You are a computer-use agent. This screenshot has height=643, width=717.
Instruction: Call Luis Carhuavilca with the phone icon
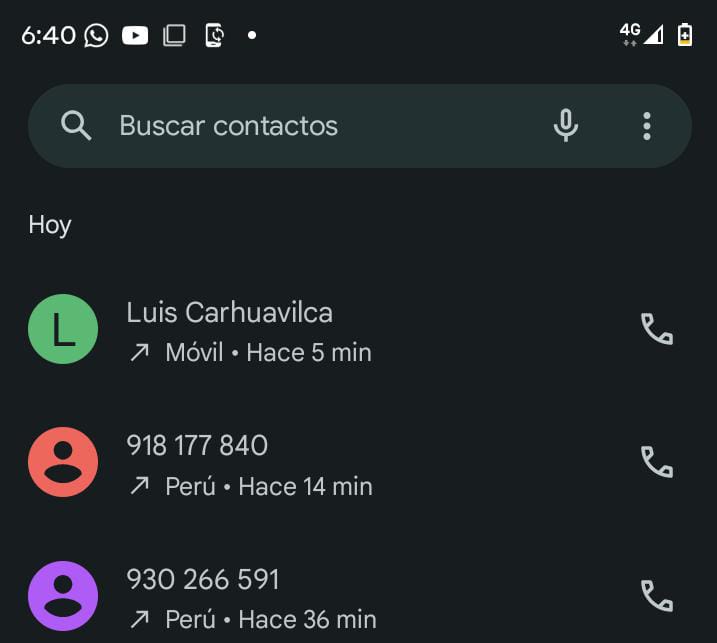pos(656,329)
